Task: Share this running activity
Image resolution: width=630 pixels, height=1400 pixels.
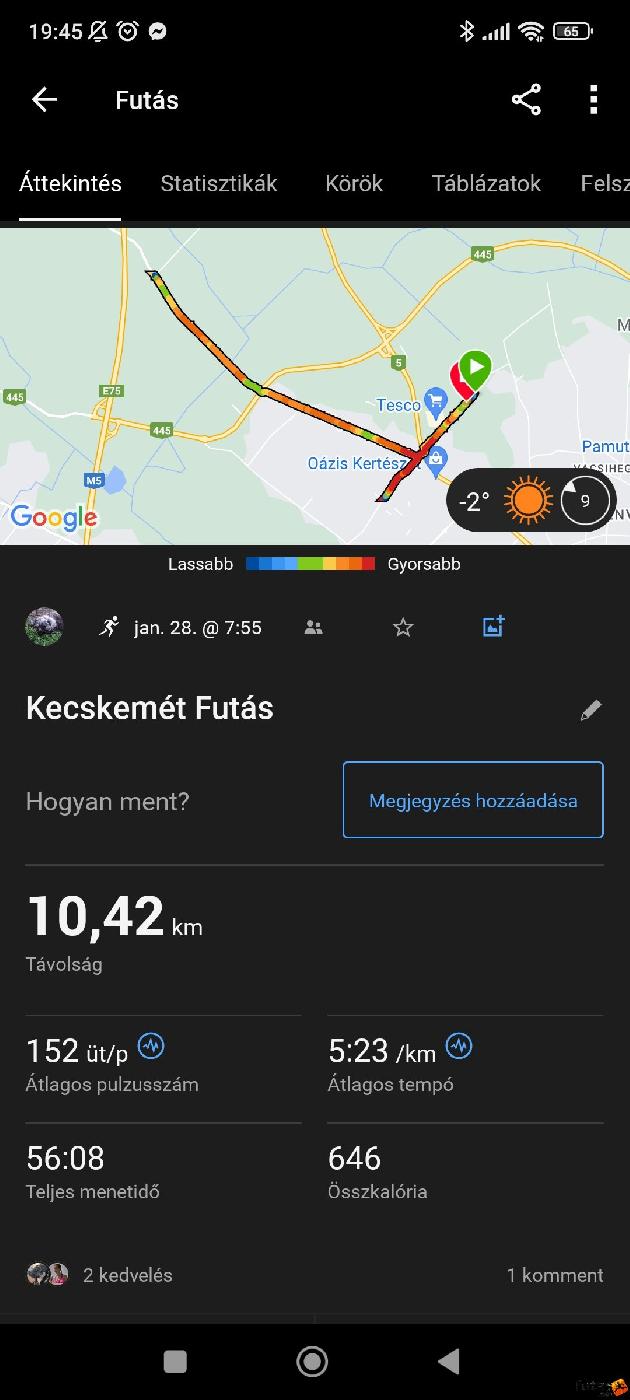Action: coord(526,100)
